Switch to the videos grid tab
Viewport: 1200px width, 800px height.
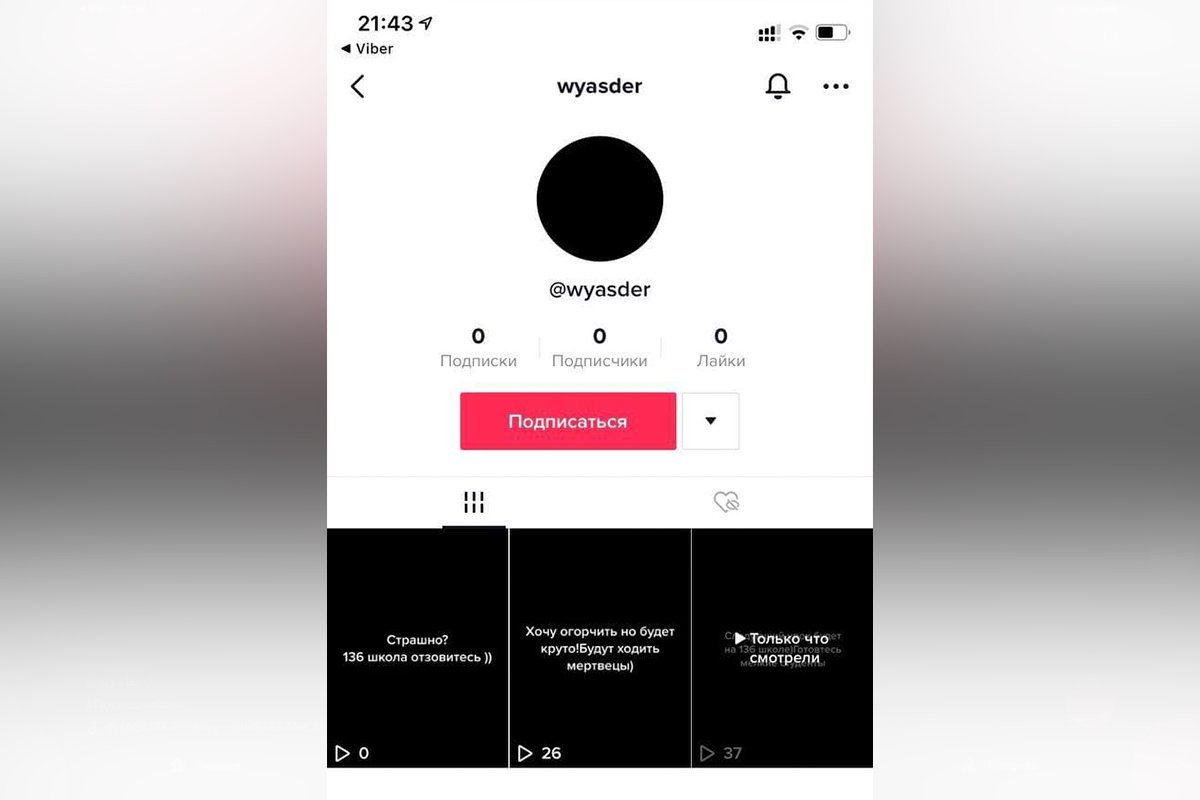pyautogui.click(x=474, y=502)
